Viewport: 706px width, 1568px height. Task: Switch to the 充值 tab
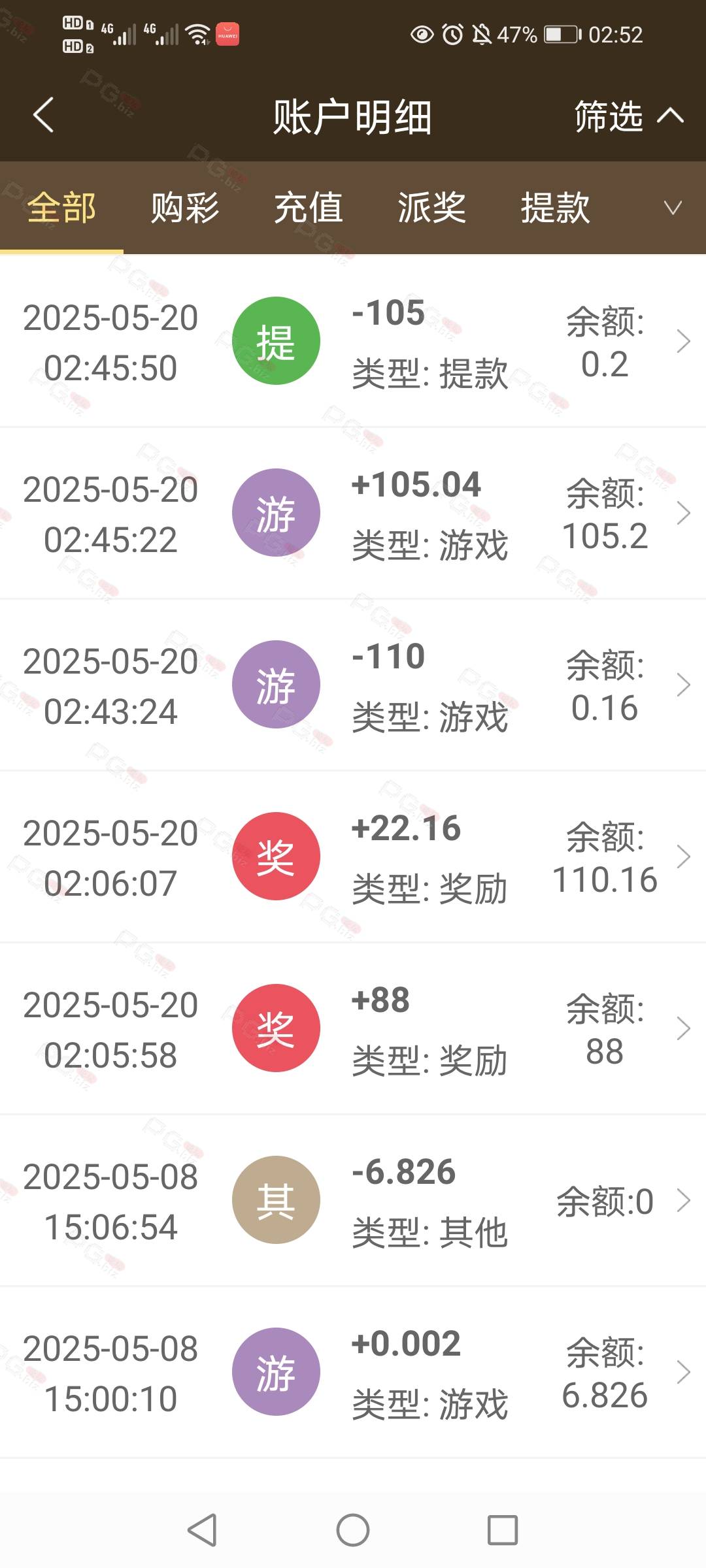pos(309,208)
